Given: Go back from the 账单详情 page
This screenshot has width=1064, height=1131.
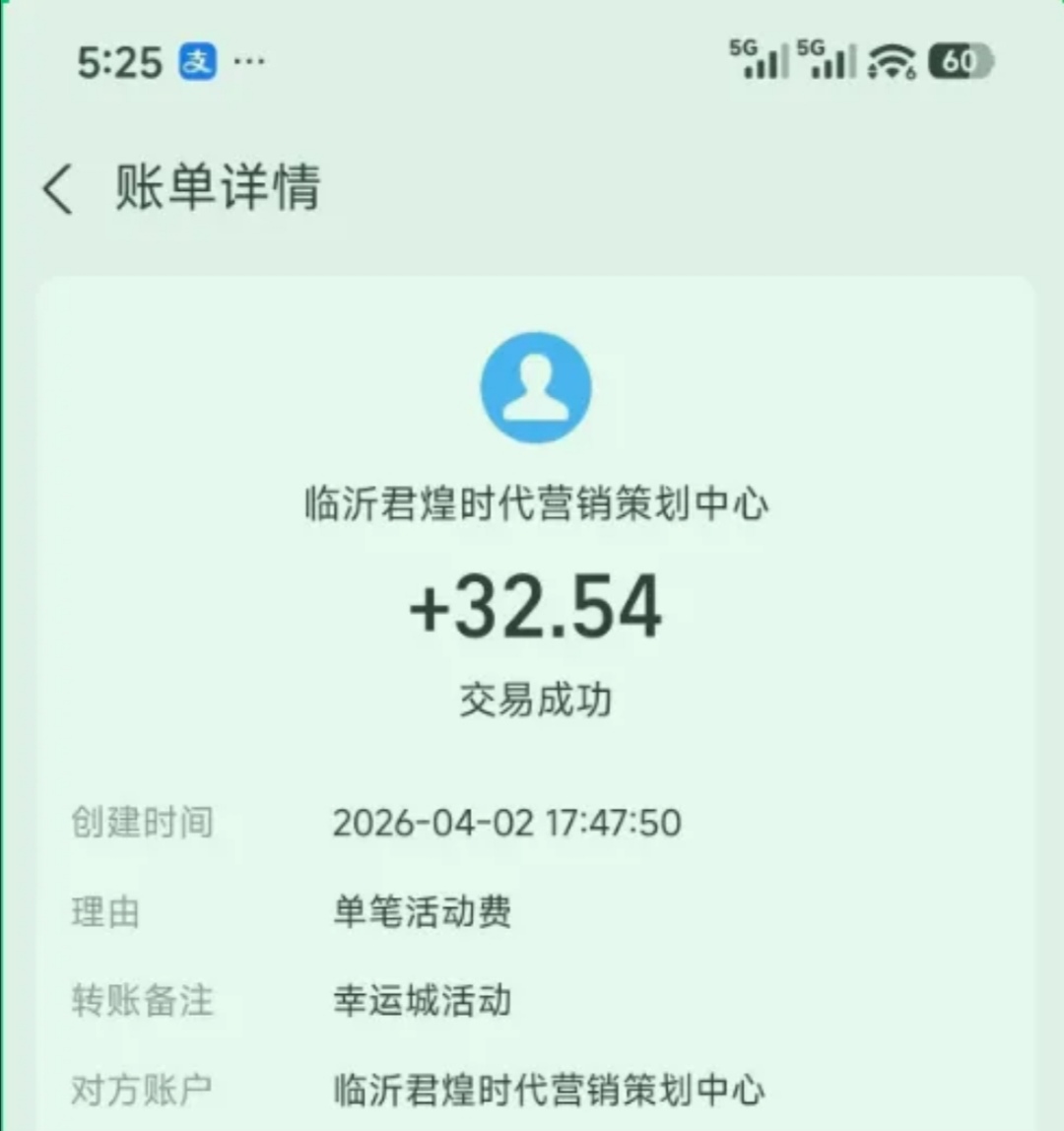Looking at the screenshot, I should [x=57, y=188].
